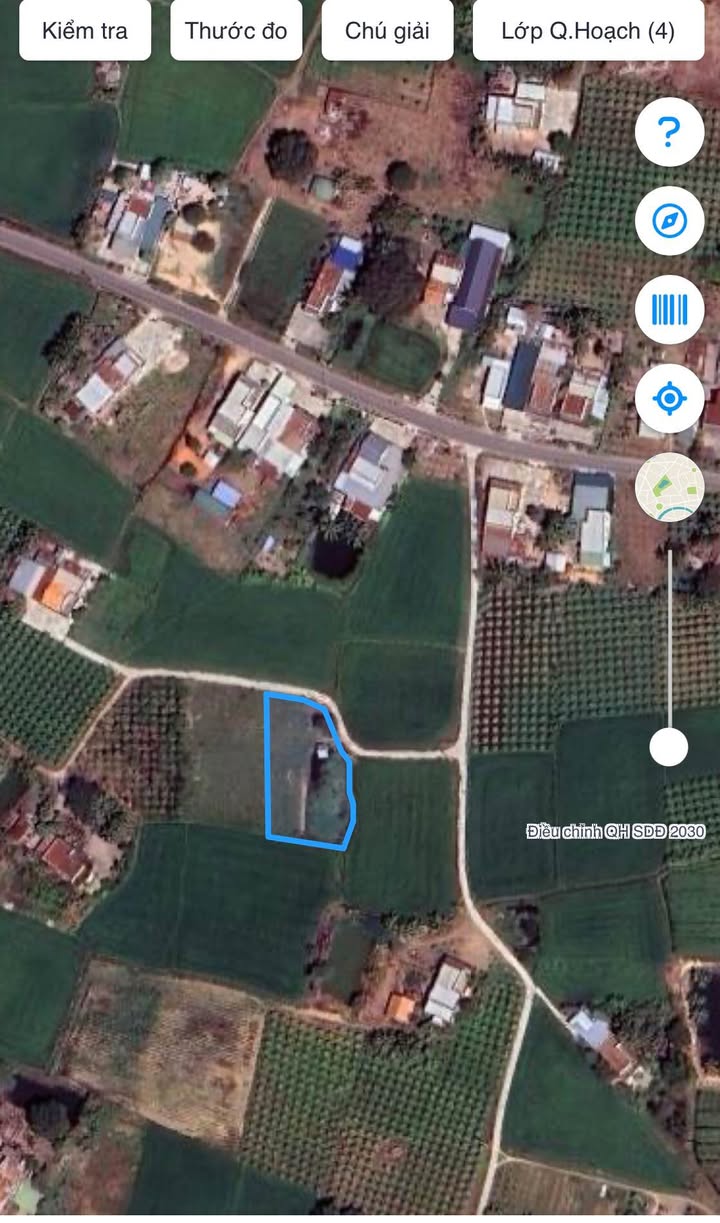
Task: Open the help question mark icon
Action: (669, 131)
